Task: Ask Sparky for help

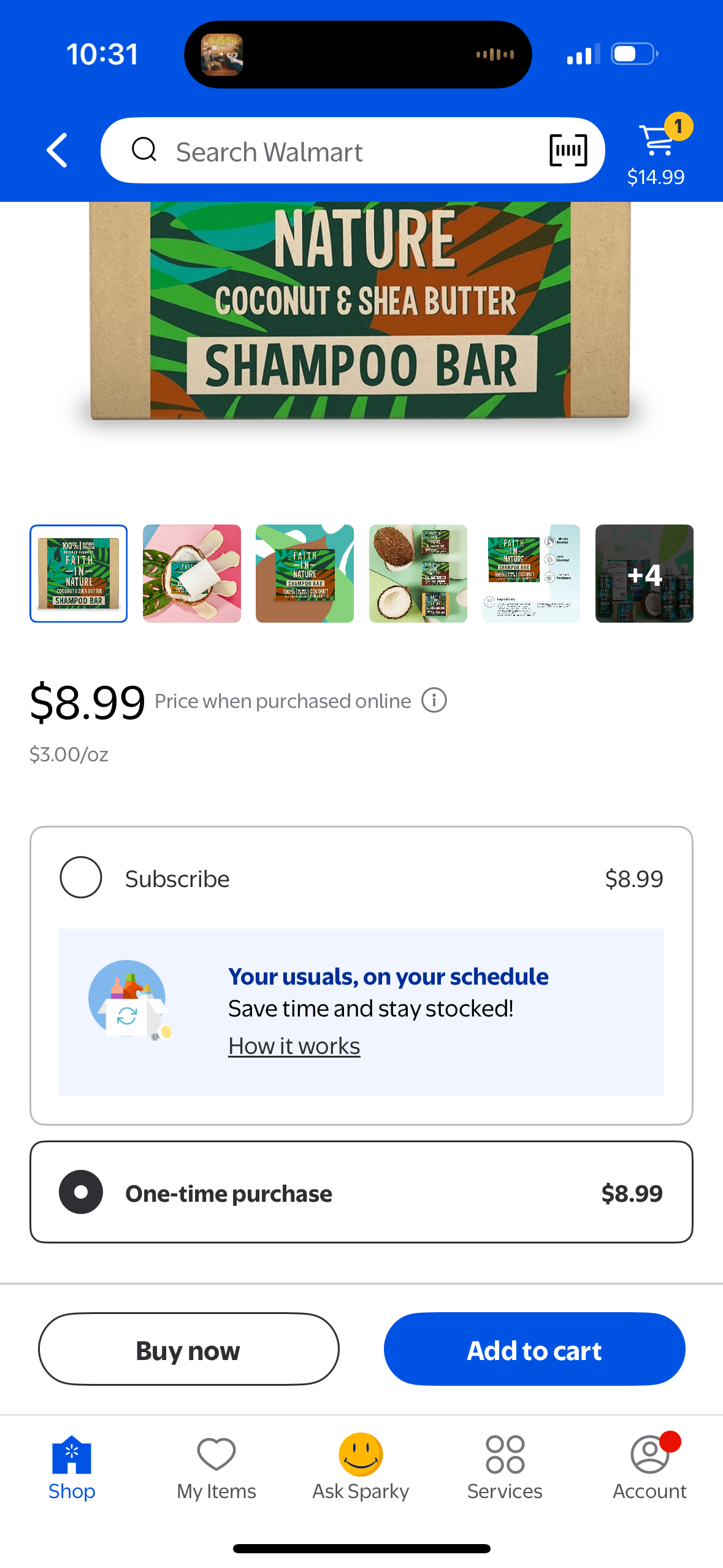Action: 361,1467
